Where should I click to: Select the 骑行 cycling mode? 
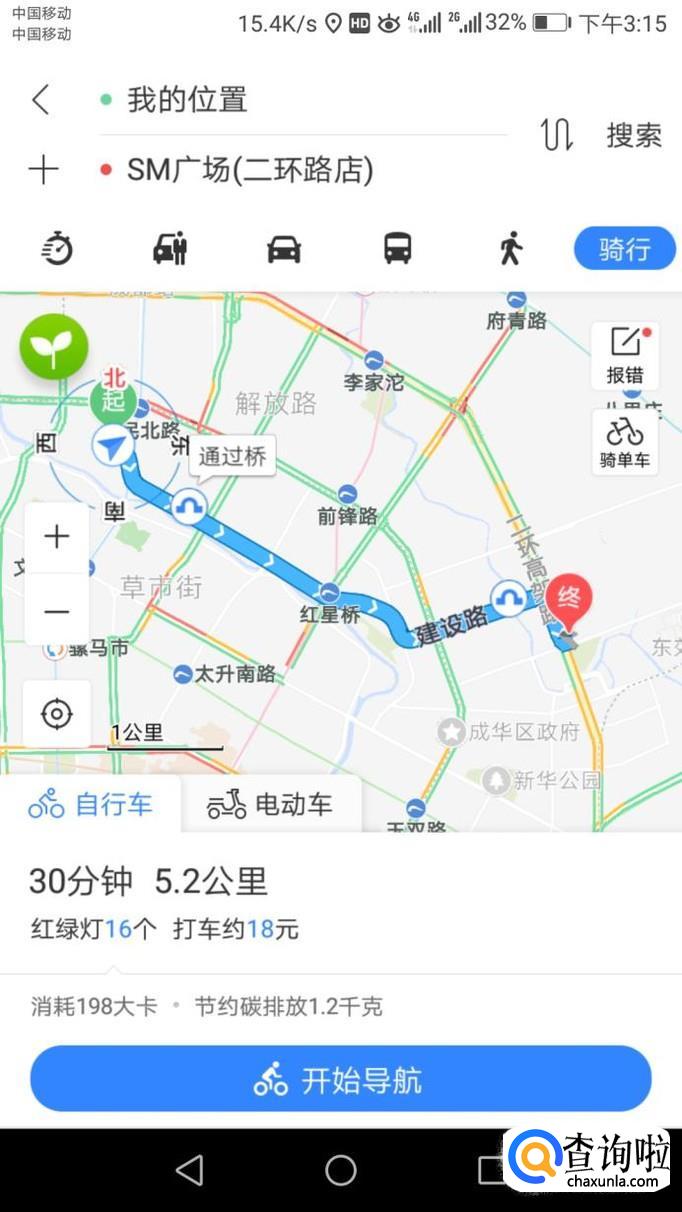tap(625, 248)
